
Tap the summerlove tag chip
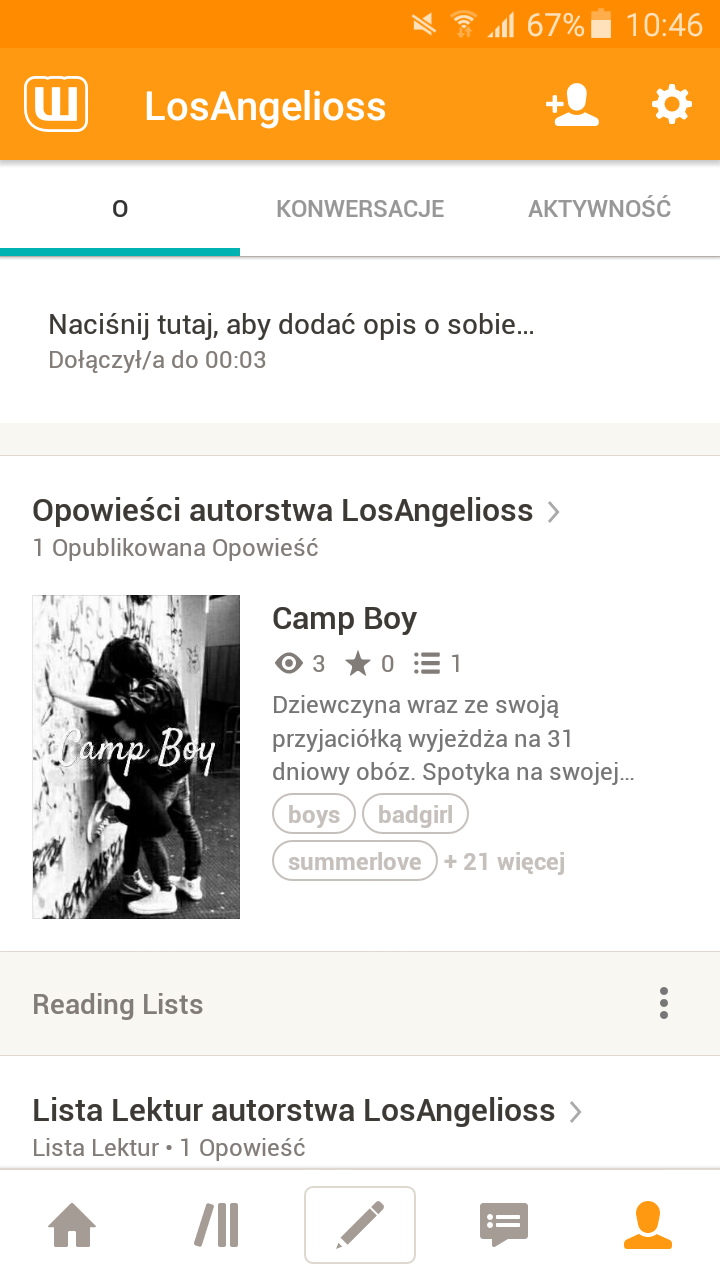click(355, 861)
